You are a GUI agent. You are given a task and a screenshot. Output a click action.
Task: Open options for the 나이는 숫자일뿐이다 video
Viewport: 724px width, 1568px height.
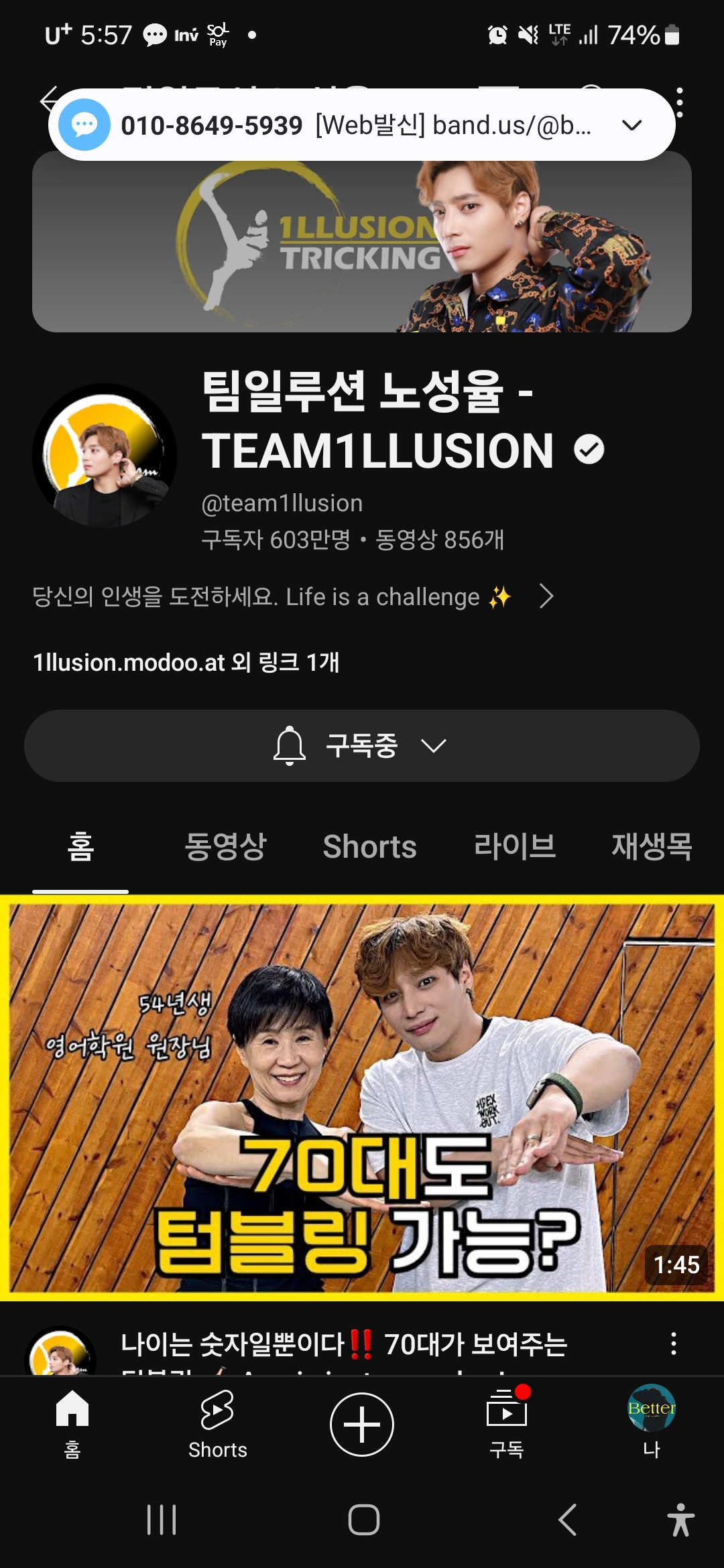[673, 1344]
